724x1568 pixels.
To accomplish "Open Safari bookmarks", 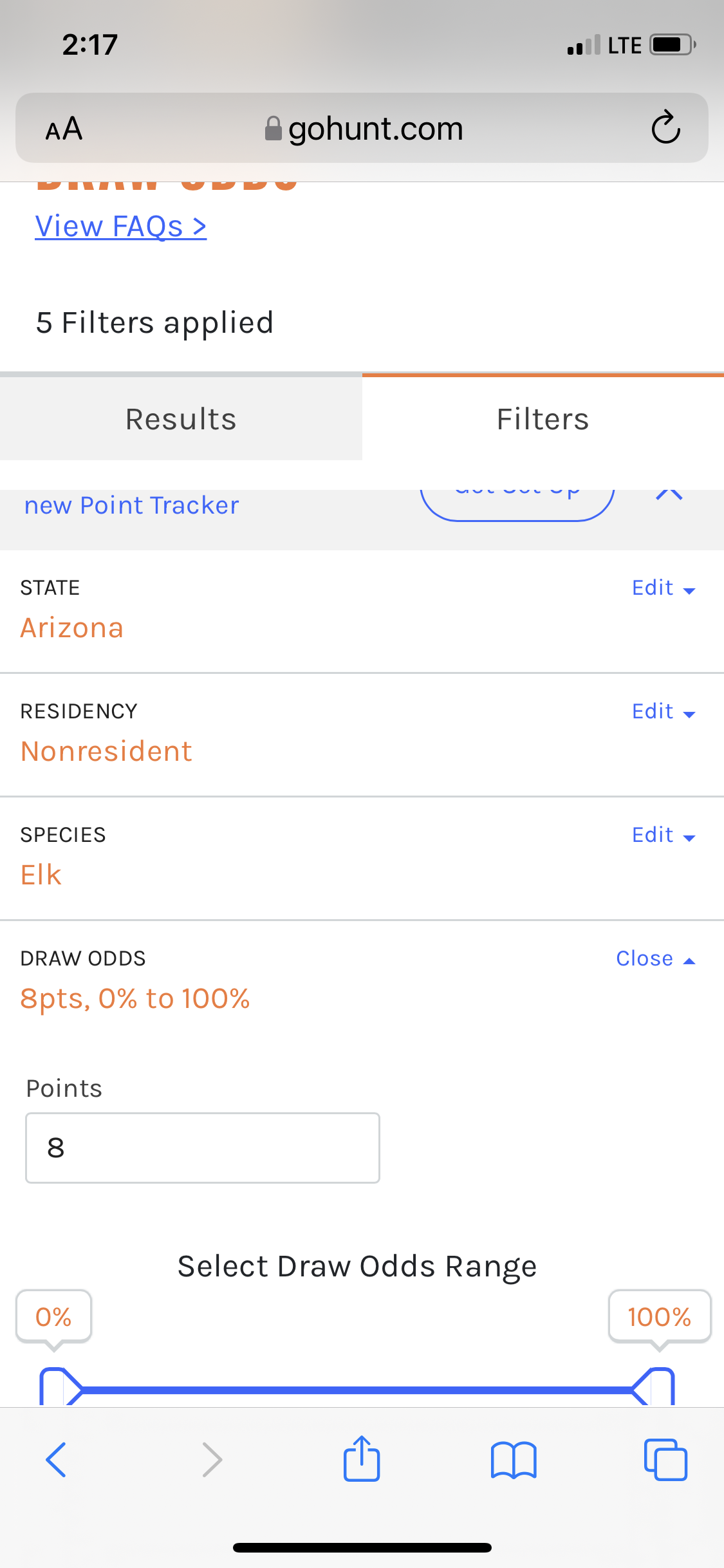I will (x=514, y=1460).
